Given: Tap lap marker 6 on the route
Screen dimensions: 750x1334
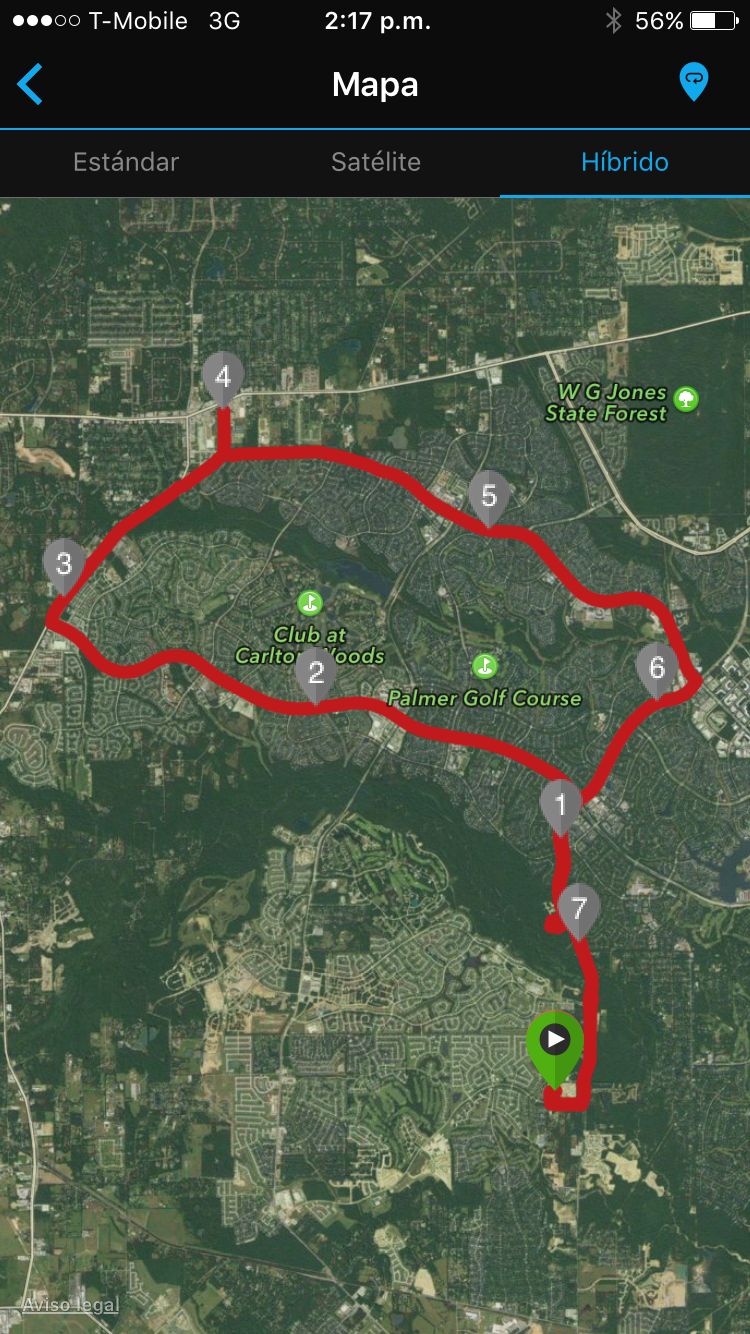Looking at the screenshot, I should 657,667.
